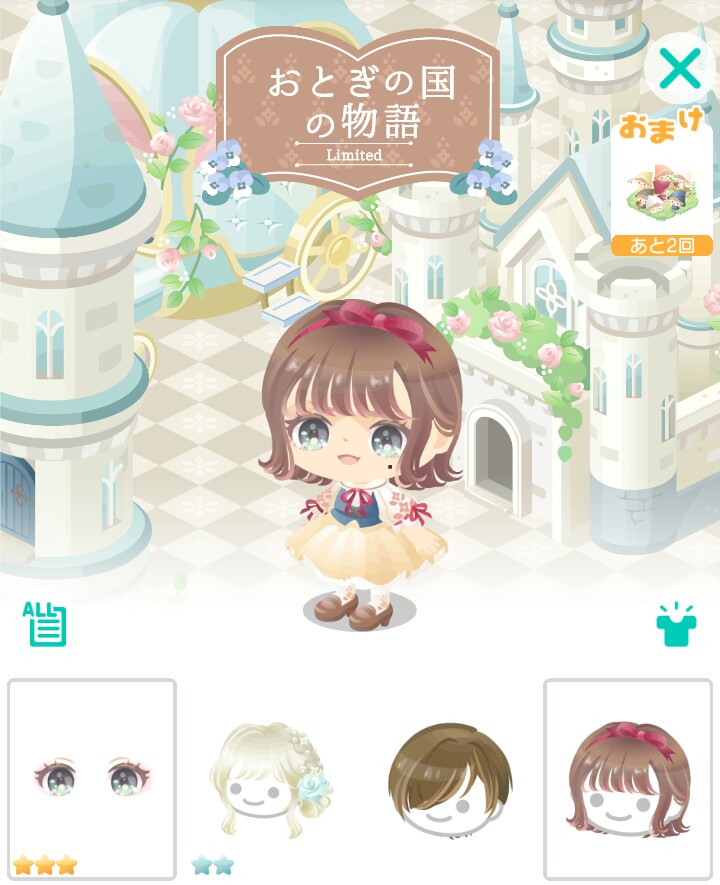Select the red ribbon bob hairstyle
Screen dimensions: 720x885
pos(627,778)
